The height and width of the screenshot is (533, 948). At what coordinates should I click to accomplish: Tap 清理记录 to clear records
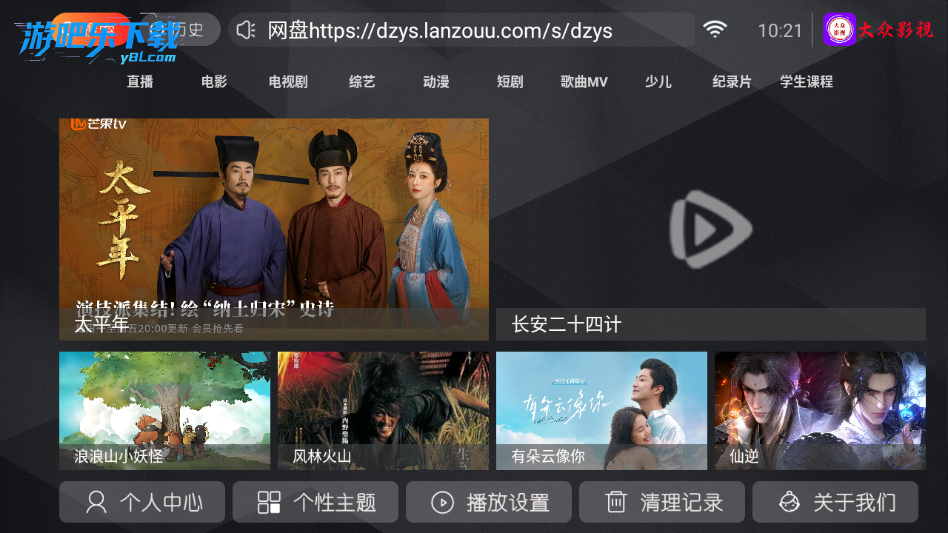662,502
